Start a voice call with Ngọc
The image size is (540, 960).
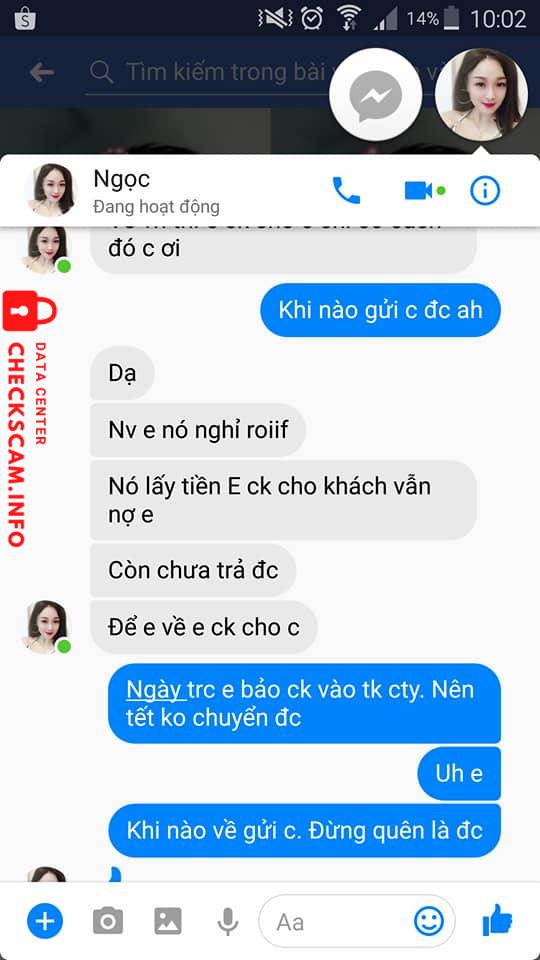click(346, 190)
